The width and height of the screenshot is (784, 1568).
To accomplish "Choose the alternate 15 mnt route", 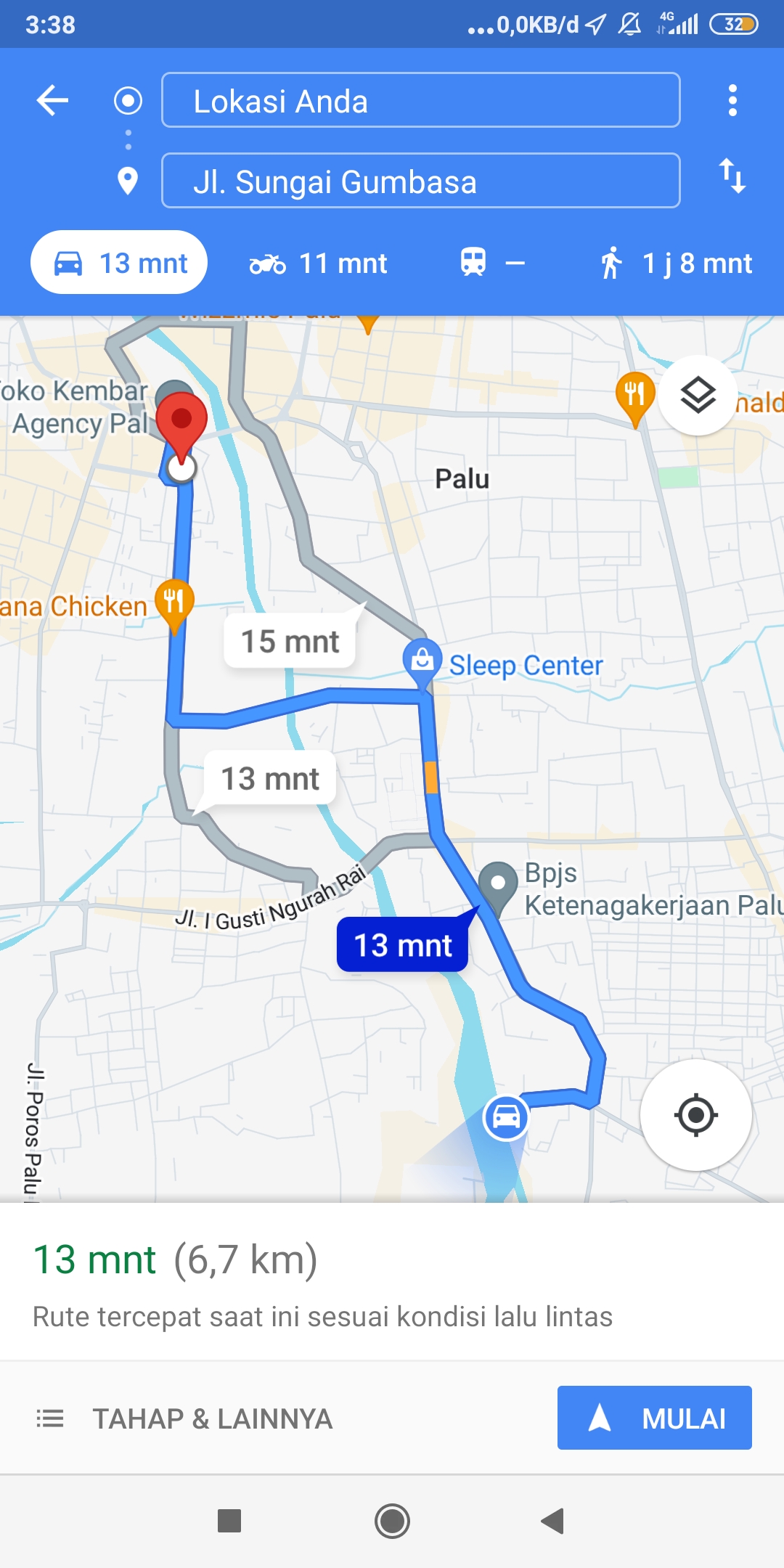I will 290,641.
